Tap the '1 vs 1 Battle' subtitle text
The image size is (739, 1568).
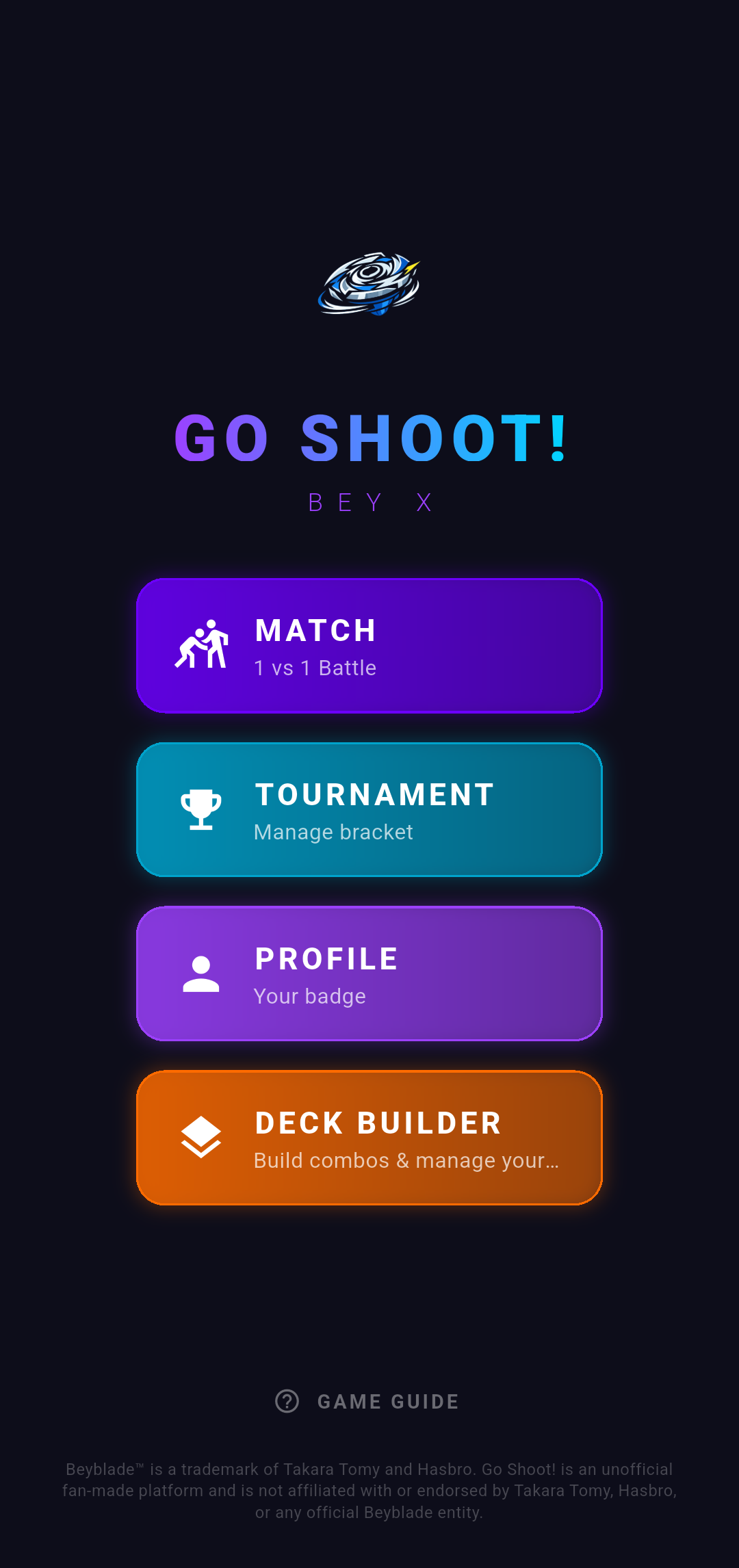pyautogui.click(x=314, y=668)
